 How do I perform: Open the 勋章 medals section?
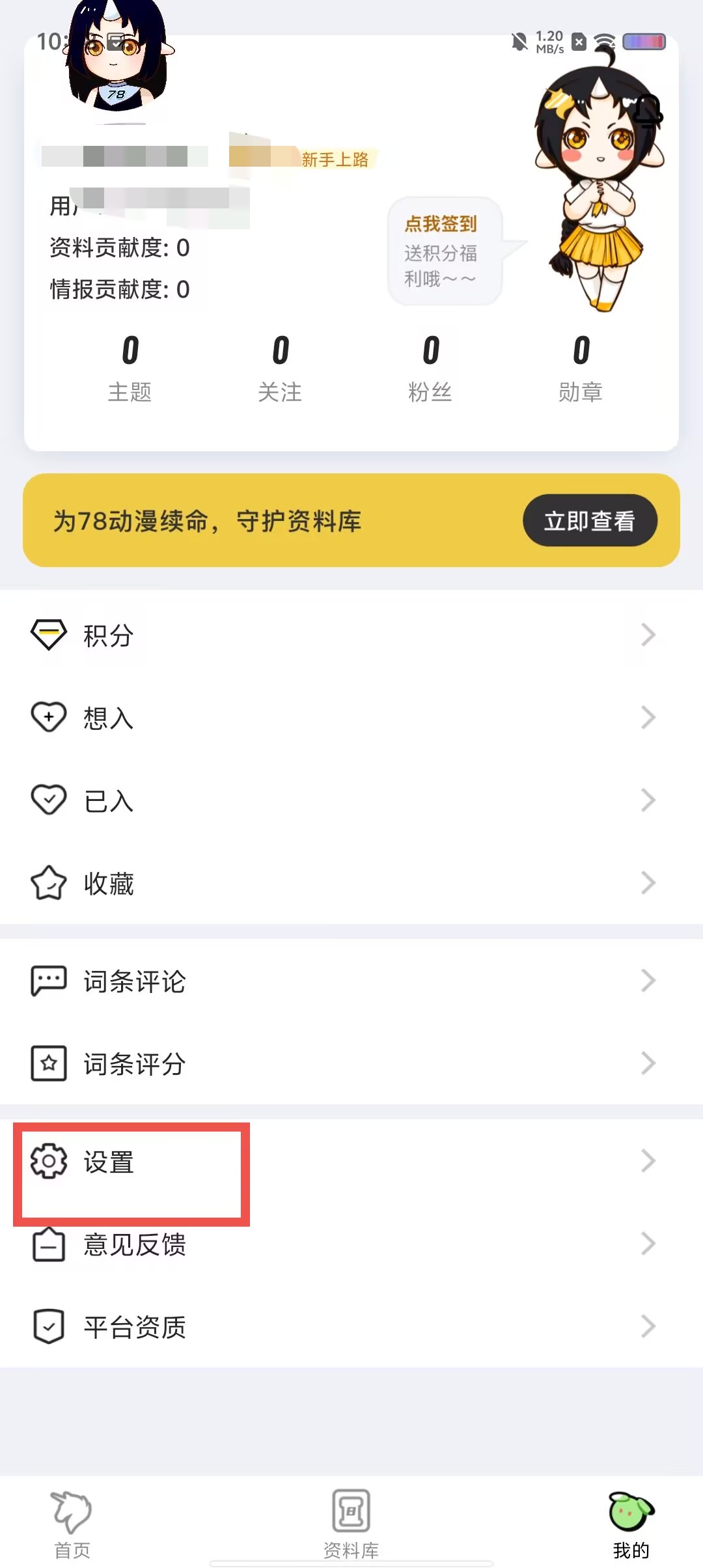581,369
